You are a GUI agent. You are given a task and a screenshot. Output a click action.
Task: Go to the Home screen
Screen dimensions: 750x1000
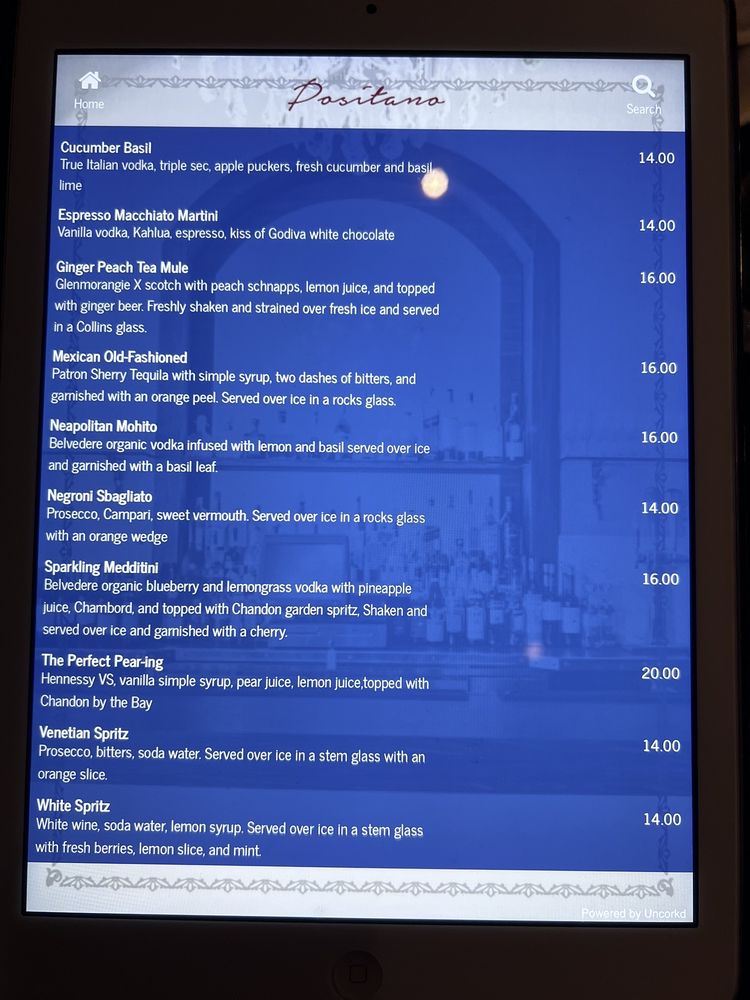click(x=90, y=88)
